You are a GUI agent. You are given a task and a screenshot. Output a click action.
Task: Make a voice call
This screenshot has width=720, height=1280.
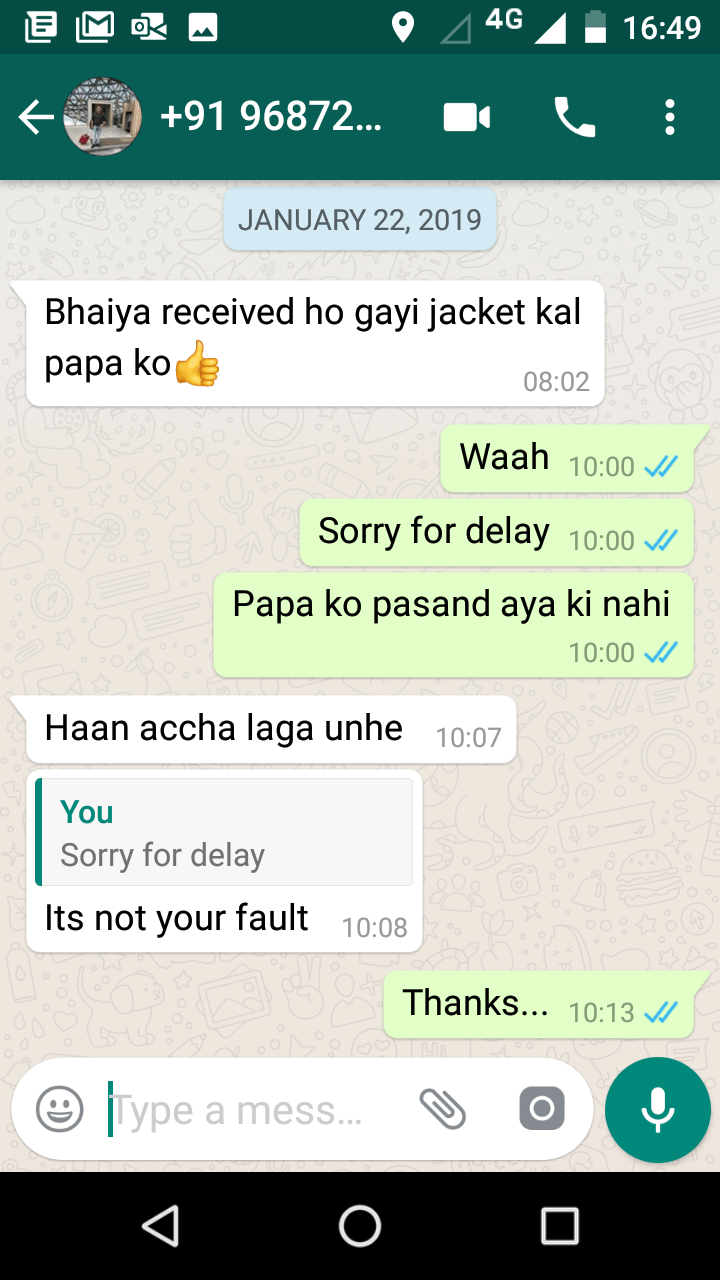pos(574,116)
